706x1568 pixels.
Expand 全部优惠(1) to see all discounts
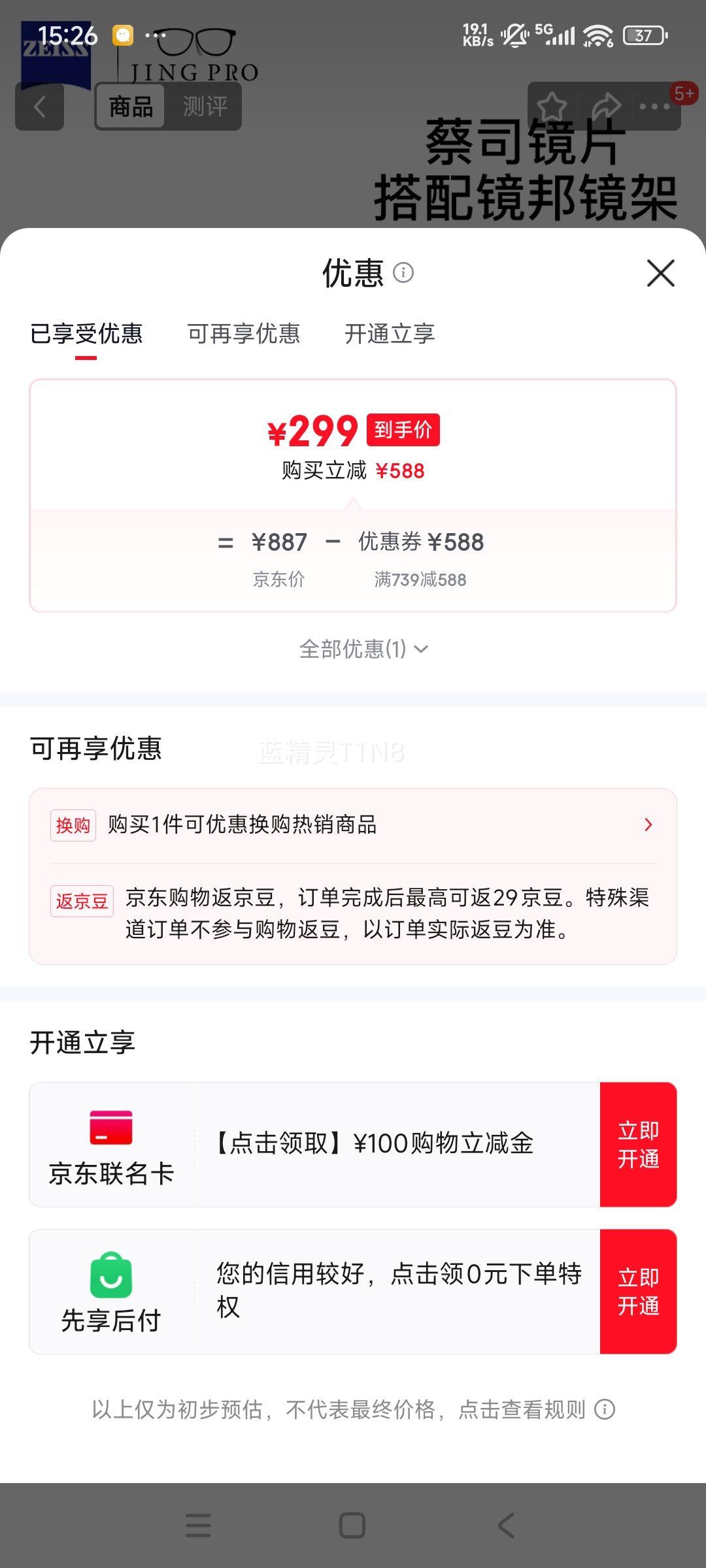[353, 649]
